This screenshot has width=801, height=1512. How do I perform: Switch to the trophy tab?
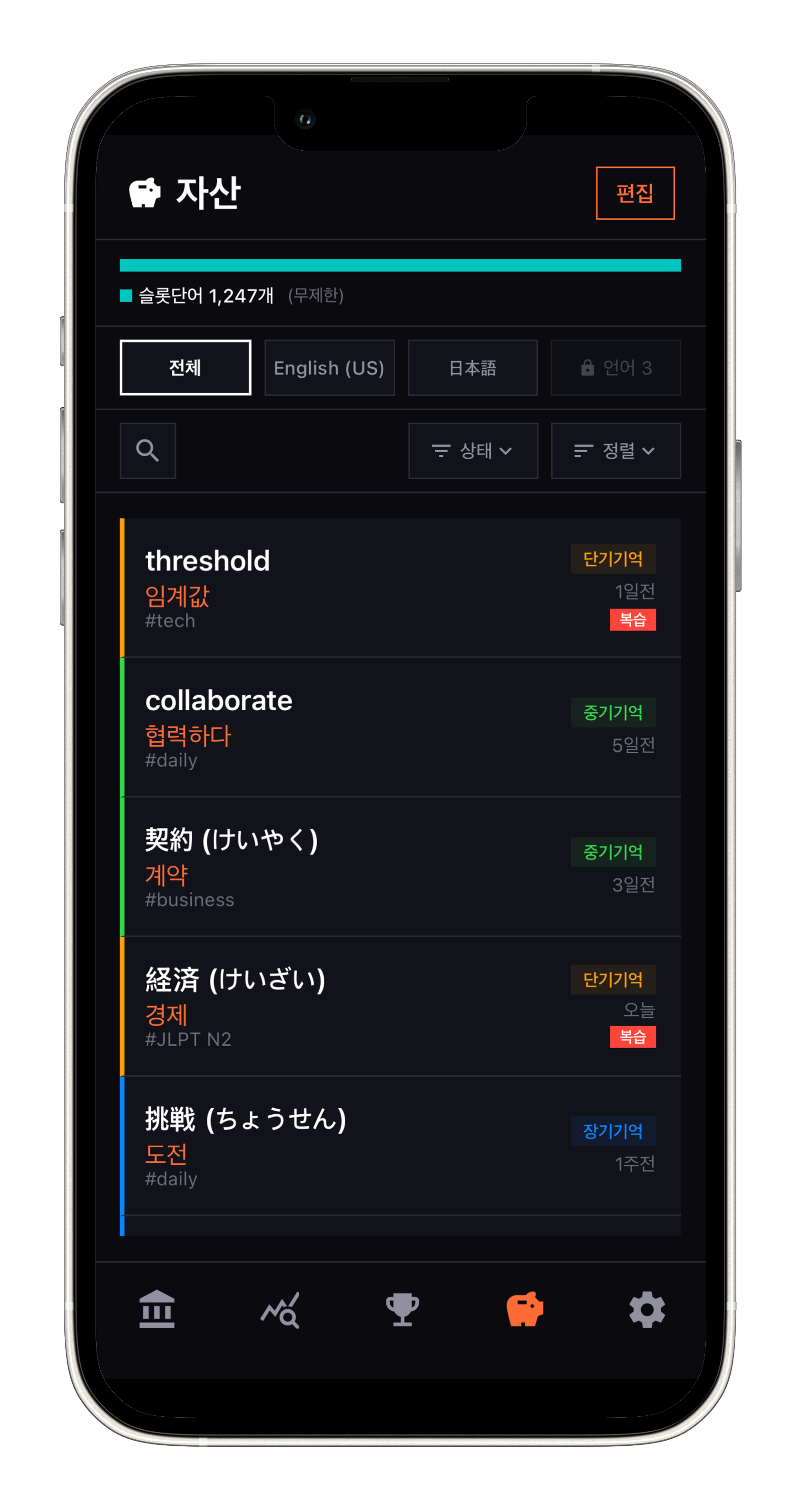[x=402, y=1309]
